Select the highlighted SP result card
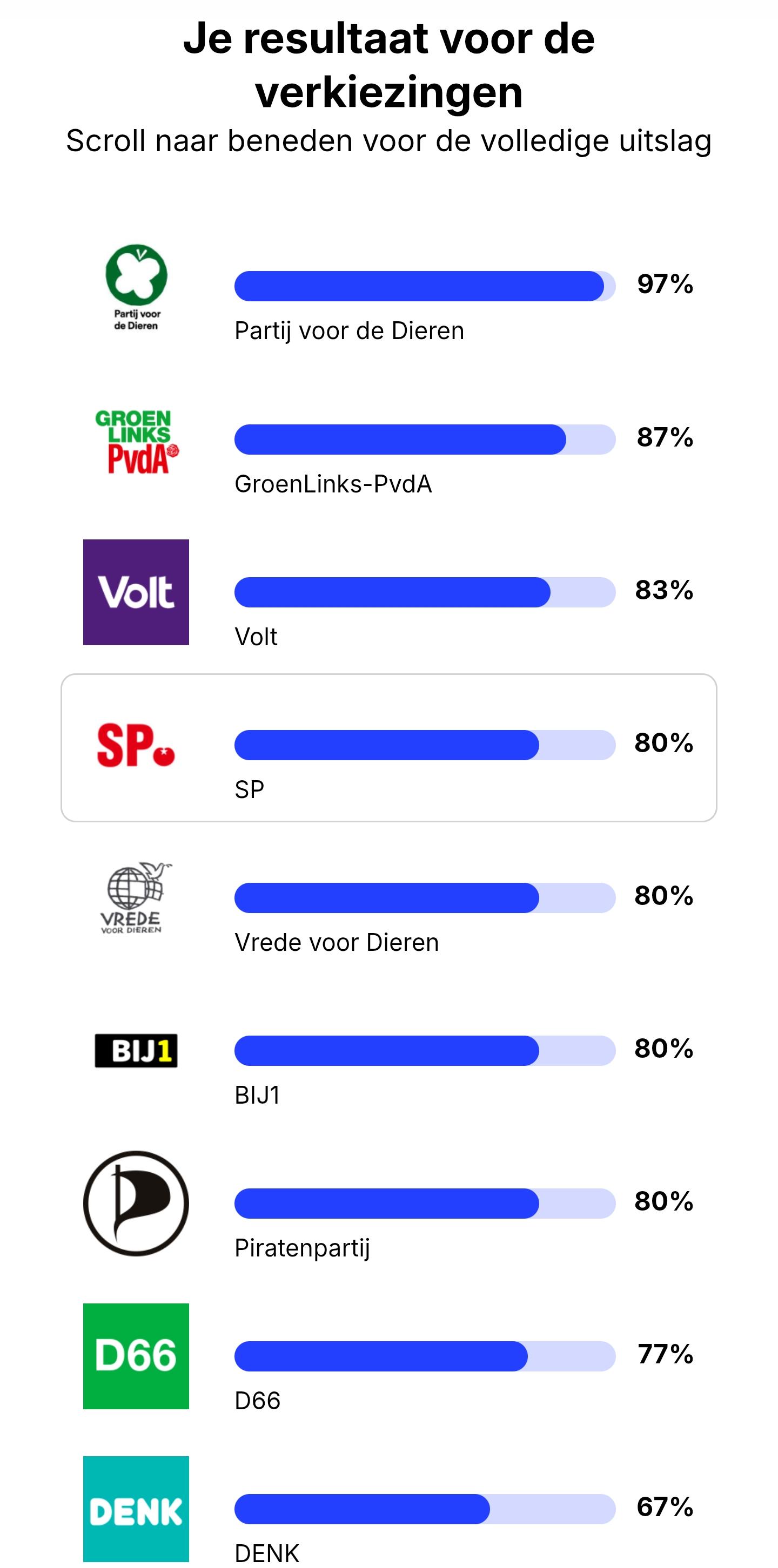Screen dimensions: 778x1568 coord(388,747)
